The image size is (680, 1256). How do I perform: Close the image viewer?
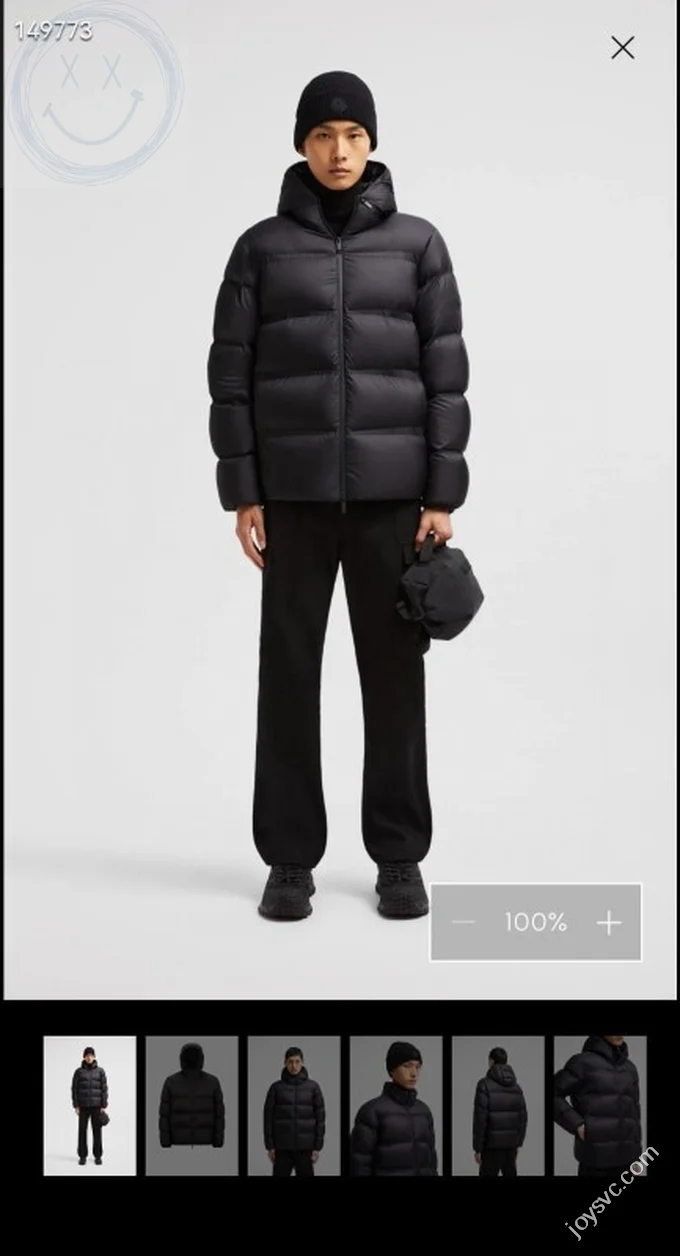[x=622, y=47]
